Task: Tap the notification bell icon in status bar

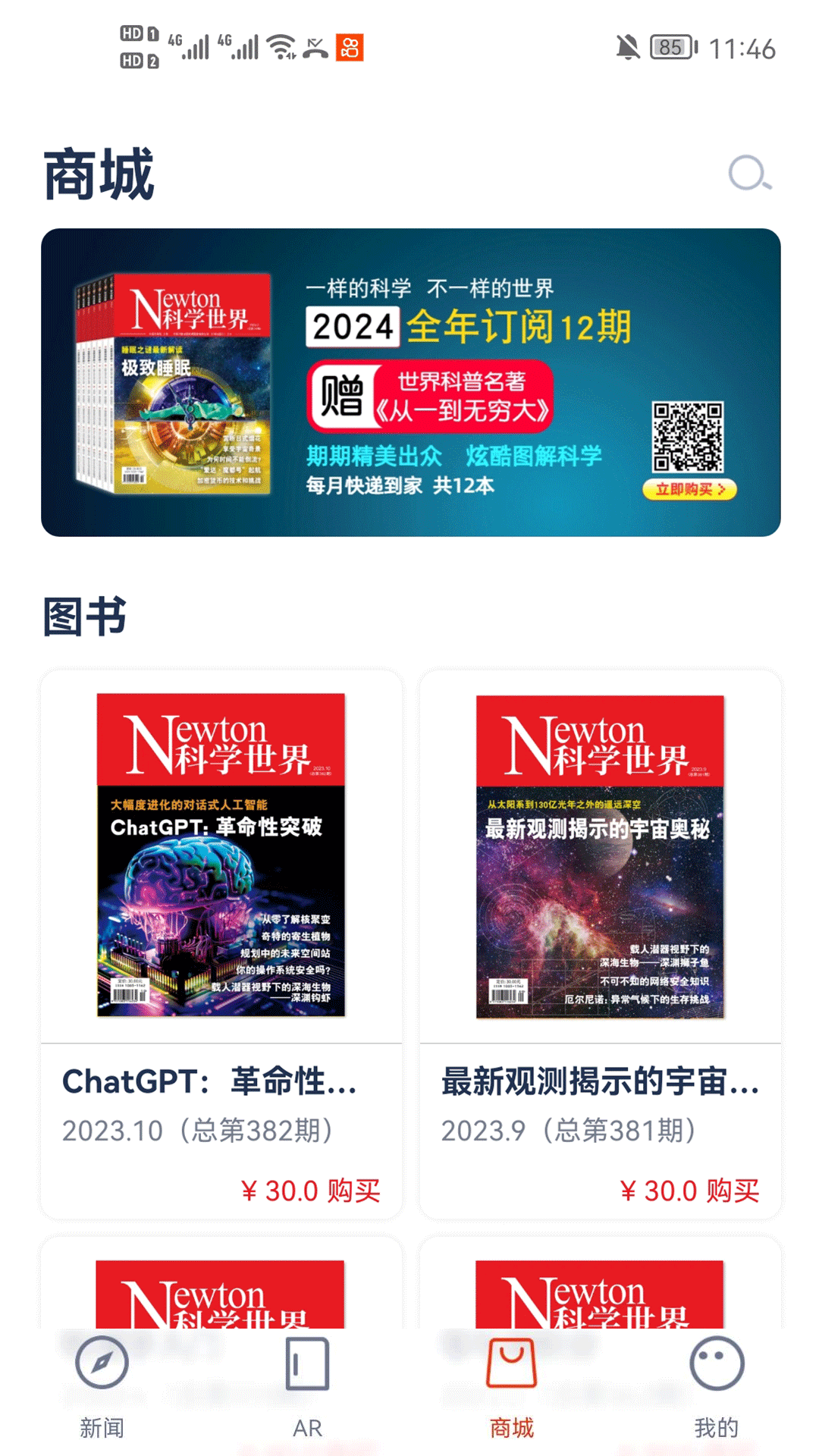Action: pos(628,47)
